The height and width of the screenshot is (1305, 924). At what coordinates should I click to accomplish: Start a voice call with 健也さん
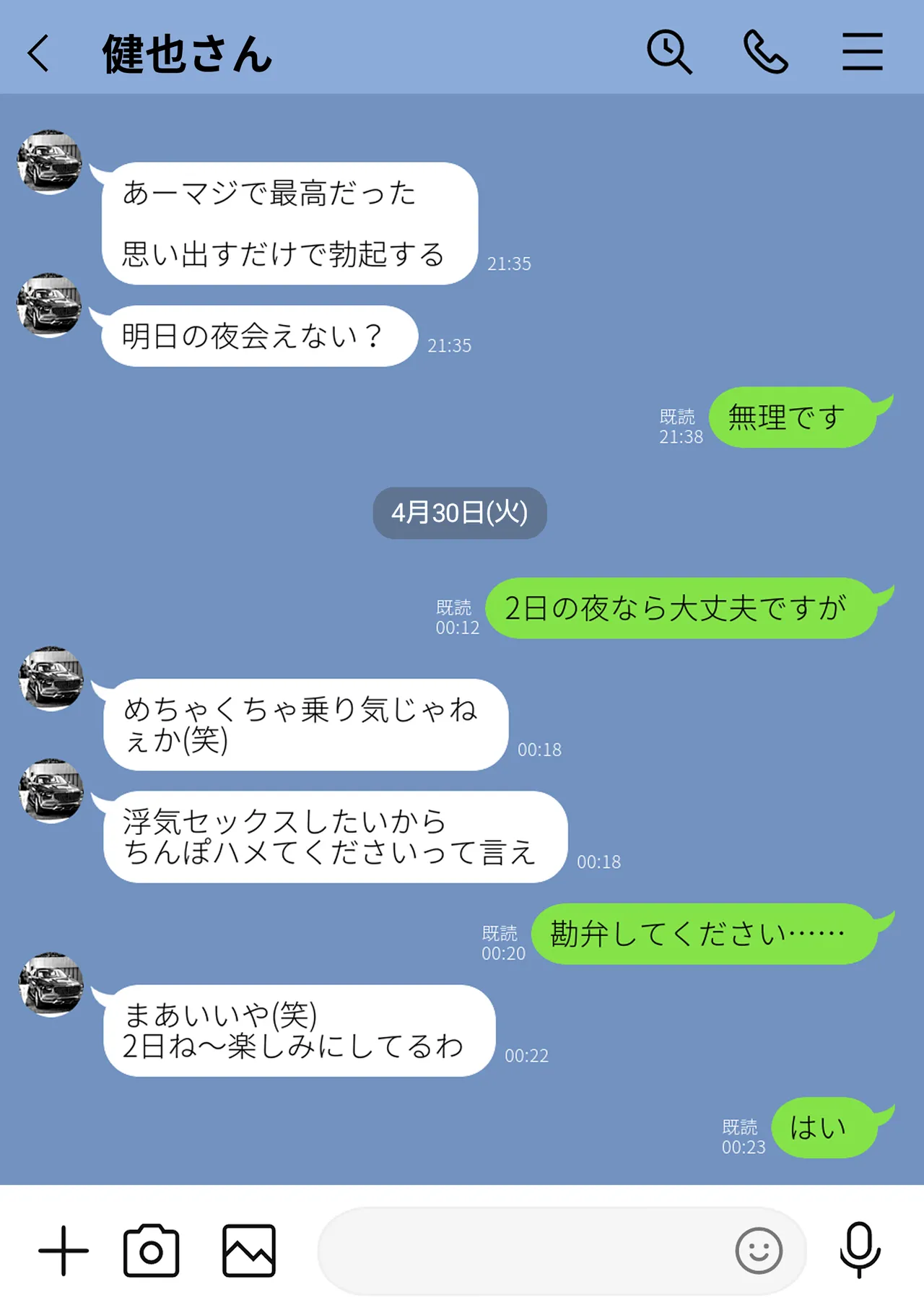tap(765, 52)
